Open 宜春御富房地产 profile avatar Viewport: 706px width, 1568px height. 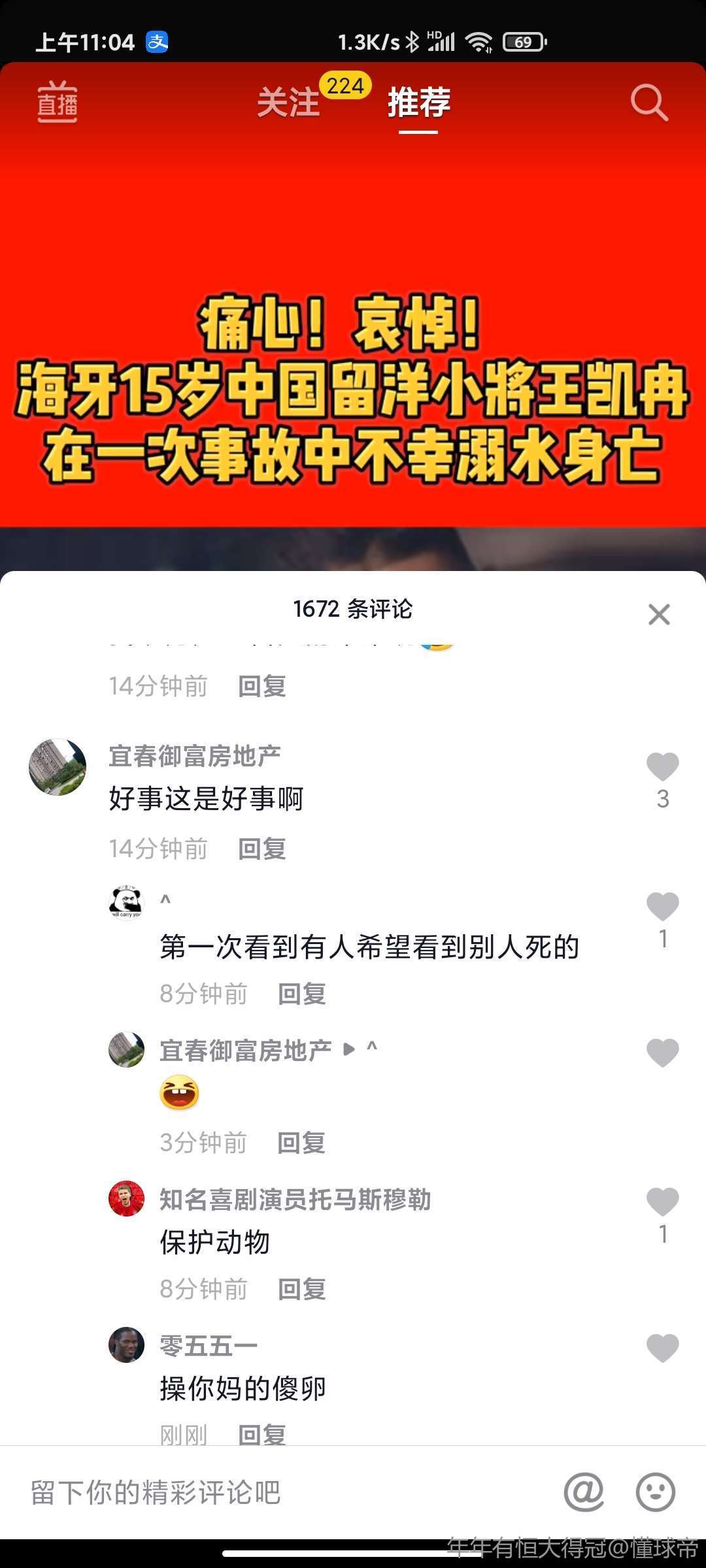pyautogui.click(x=58, y=767)
